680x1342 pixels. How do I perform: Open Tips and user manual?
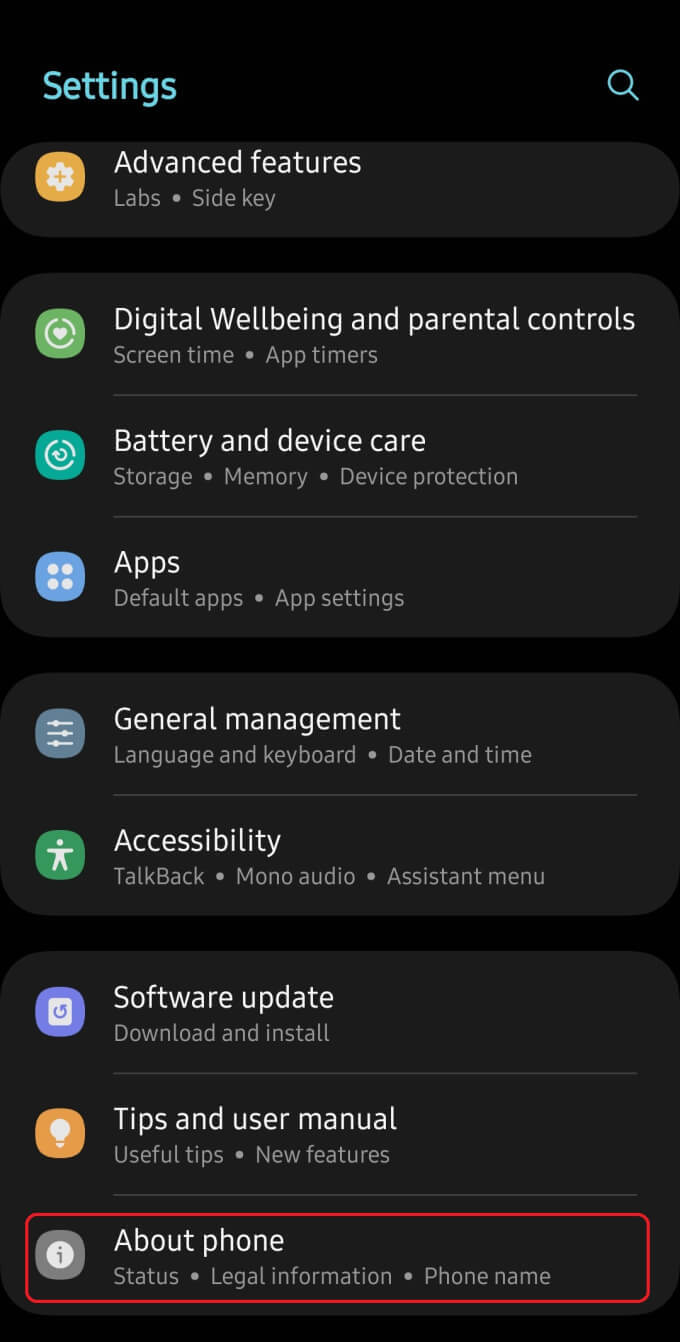pyautogui.click(x=340, y=1134)
